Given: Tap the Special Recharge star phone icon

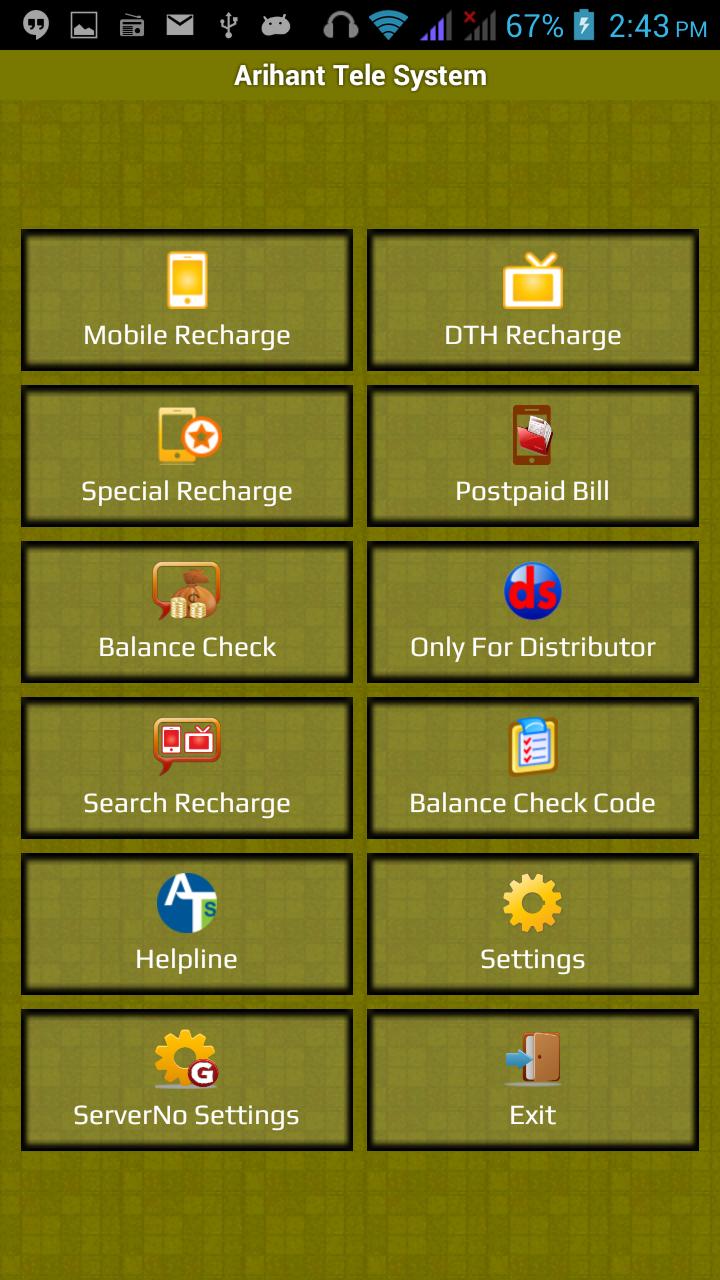Looking at the screenshot, I should click(186, 436).
